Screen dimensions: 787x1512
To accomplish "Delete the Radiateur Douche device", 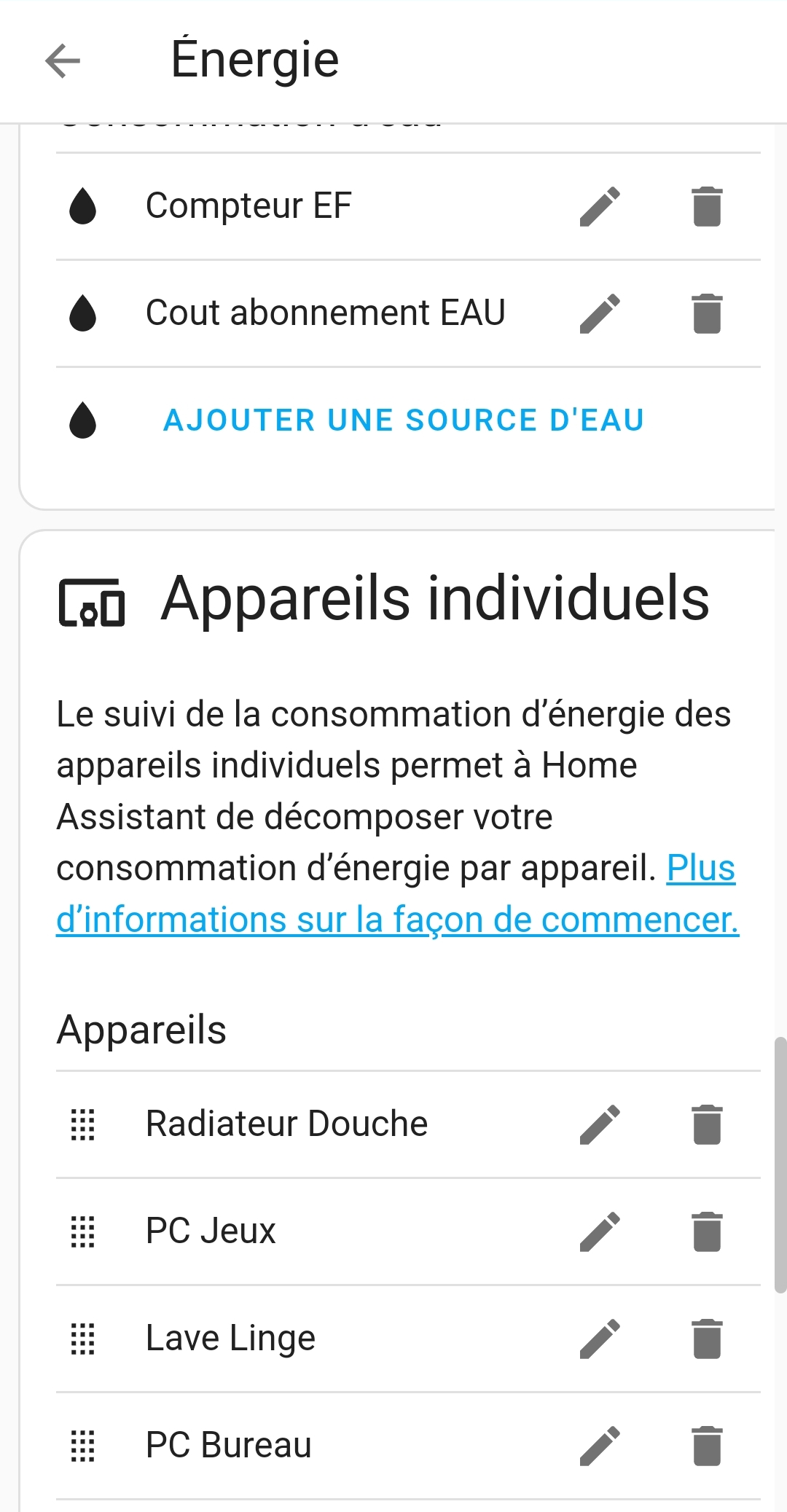I will click(x=707, y=1124).
